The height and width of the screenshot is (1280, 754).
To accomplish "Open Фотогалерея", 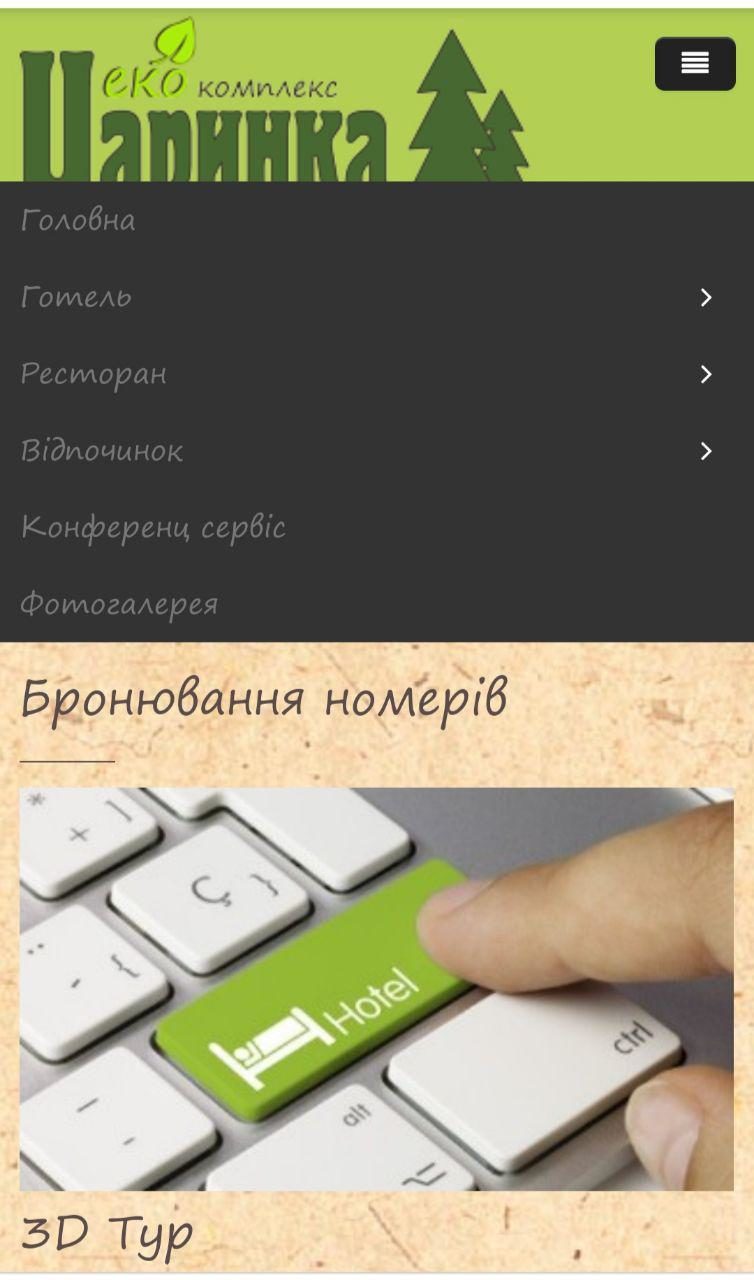I will (119, 604).
